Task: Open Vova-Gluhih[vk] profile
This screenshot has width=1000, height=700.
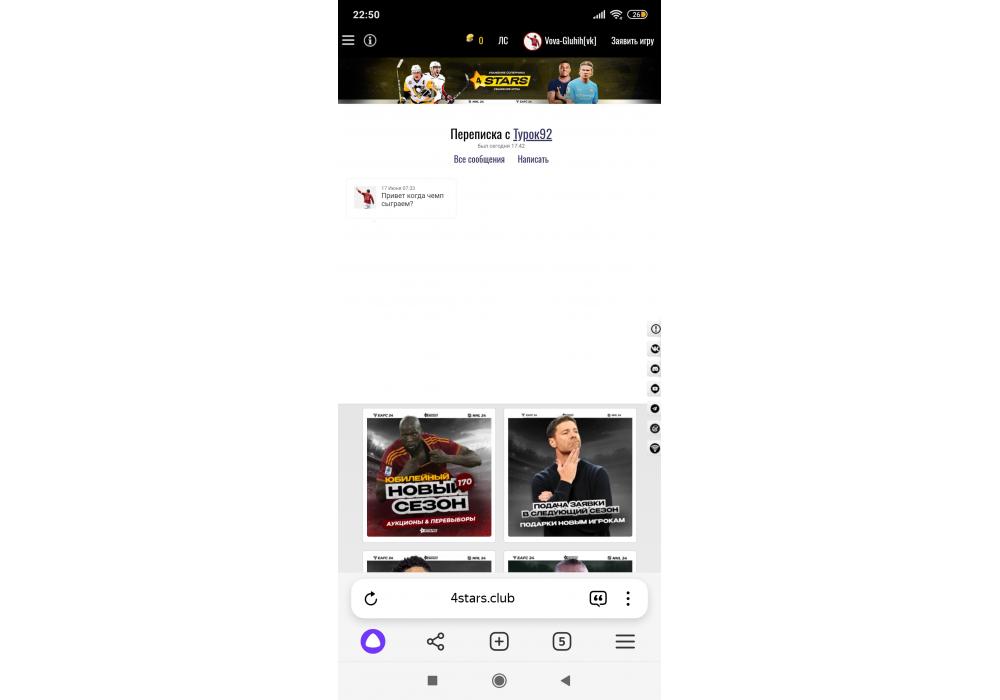Action: [561, 41]
